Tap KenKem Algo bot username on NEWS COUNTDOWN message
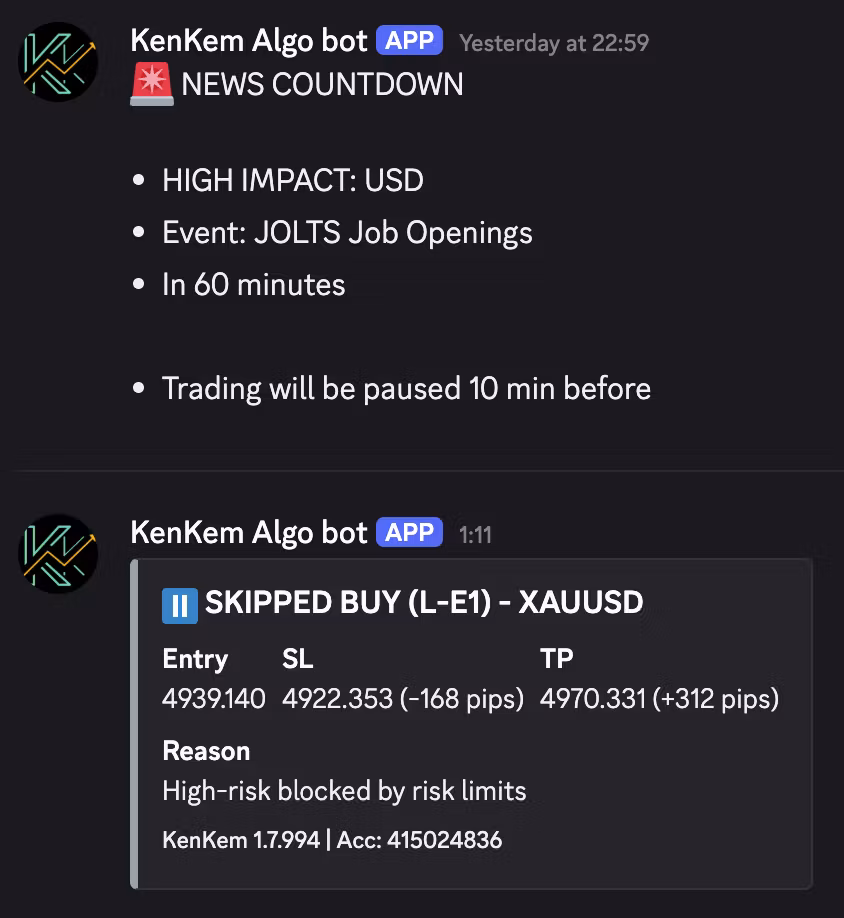This screenshot has height=918, width=844. point(249,41)
